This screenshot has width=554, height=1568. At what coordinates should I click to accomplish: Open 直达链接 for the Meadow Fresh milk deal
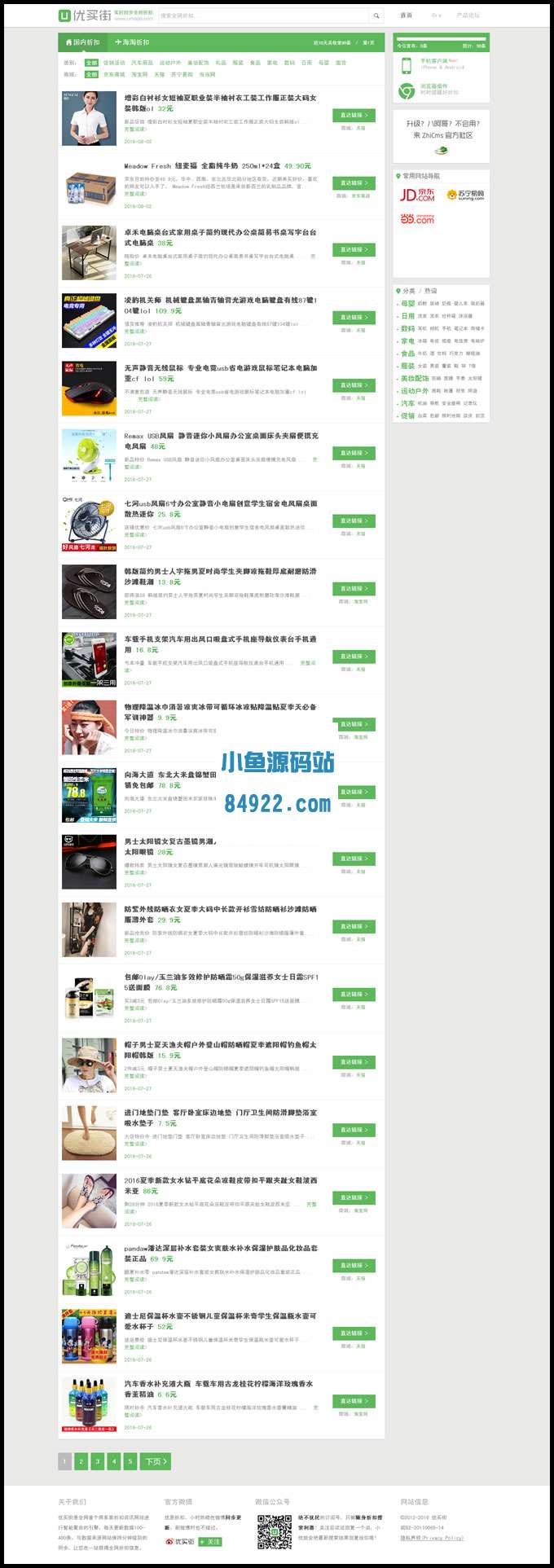(354, 183)
